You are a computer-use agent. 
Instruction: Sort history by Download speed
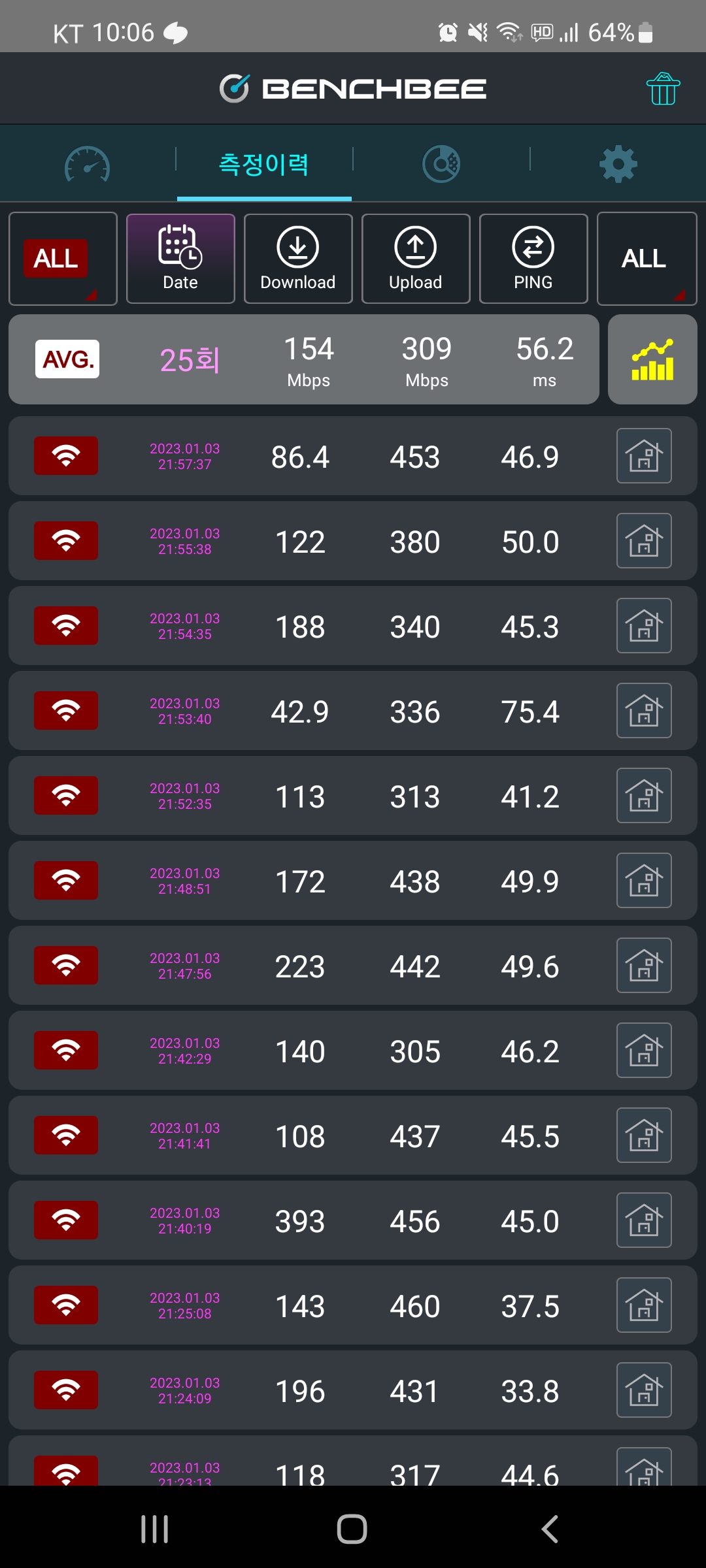pyautogui.click(x=298, y=259)
